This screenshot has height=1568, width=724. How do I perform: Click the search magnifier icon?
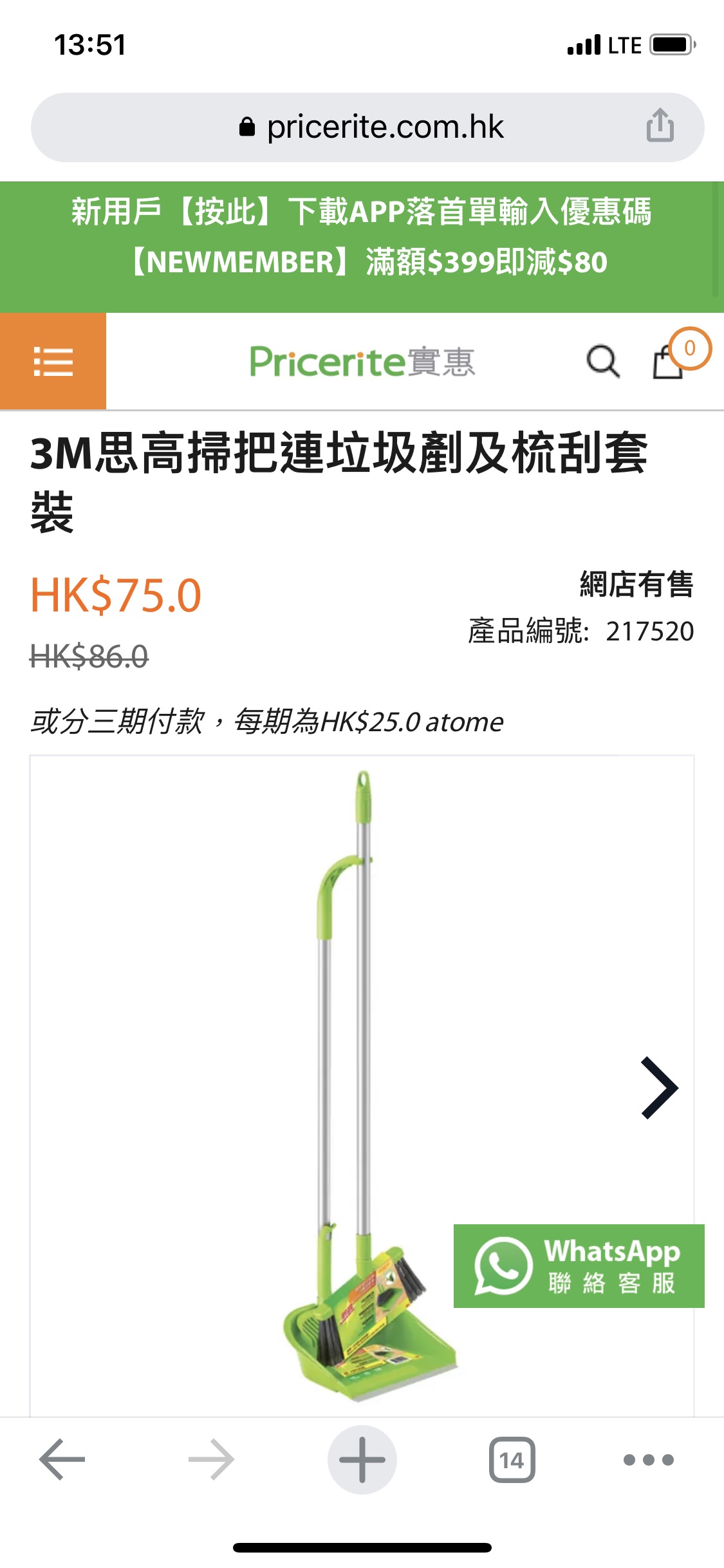tap(603, 362)
